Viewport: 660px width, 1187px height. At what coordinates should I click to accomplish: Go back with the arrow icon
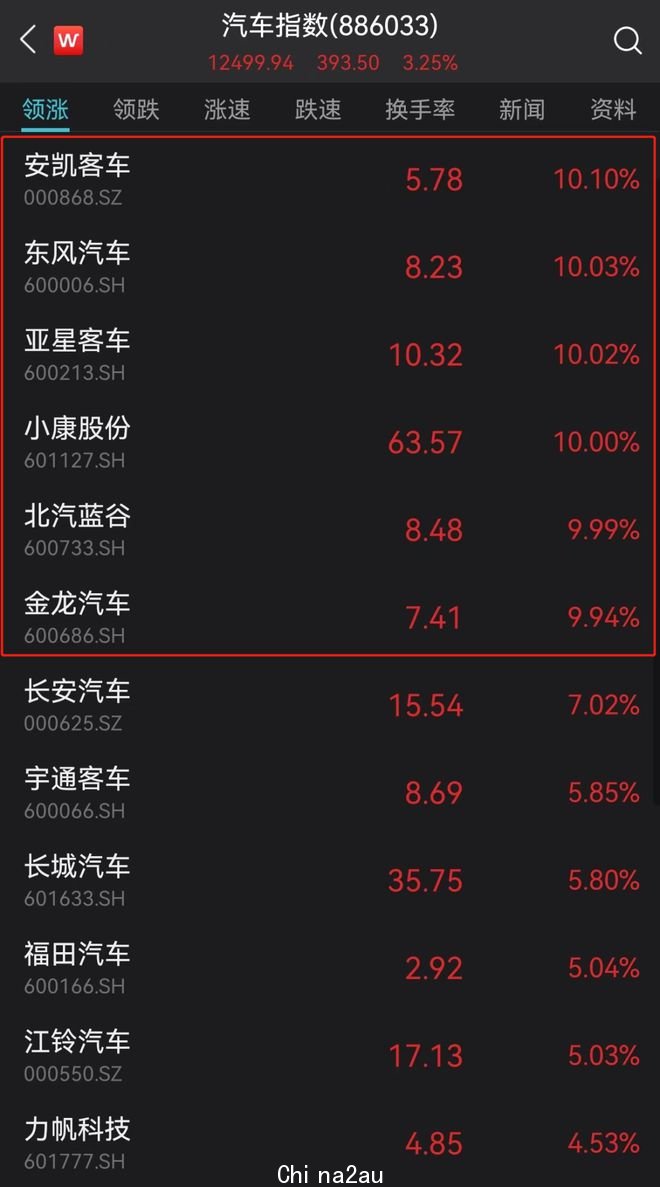tap(28, 40)
